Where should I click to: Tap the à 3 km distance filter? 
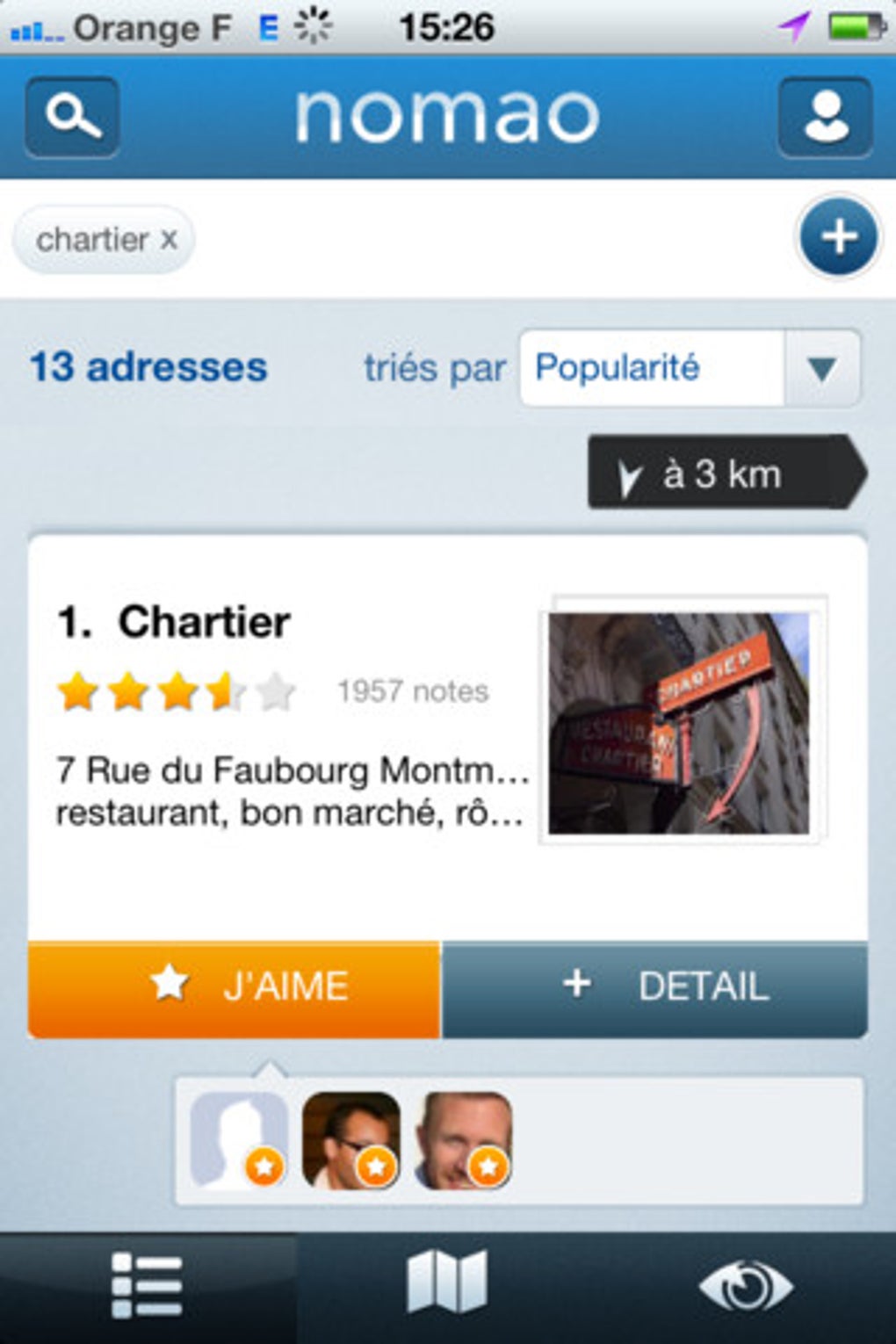coord(724,473)
